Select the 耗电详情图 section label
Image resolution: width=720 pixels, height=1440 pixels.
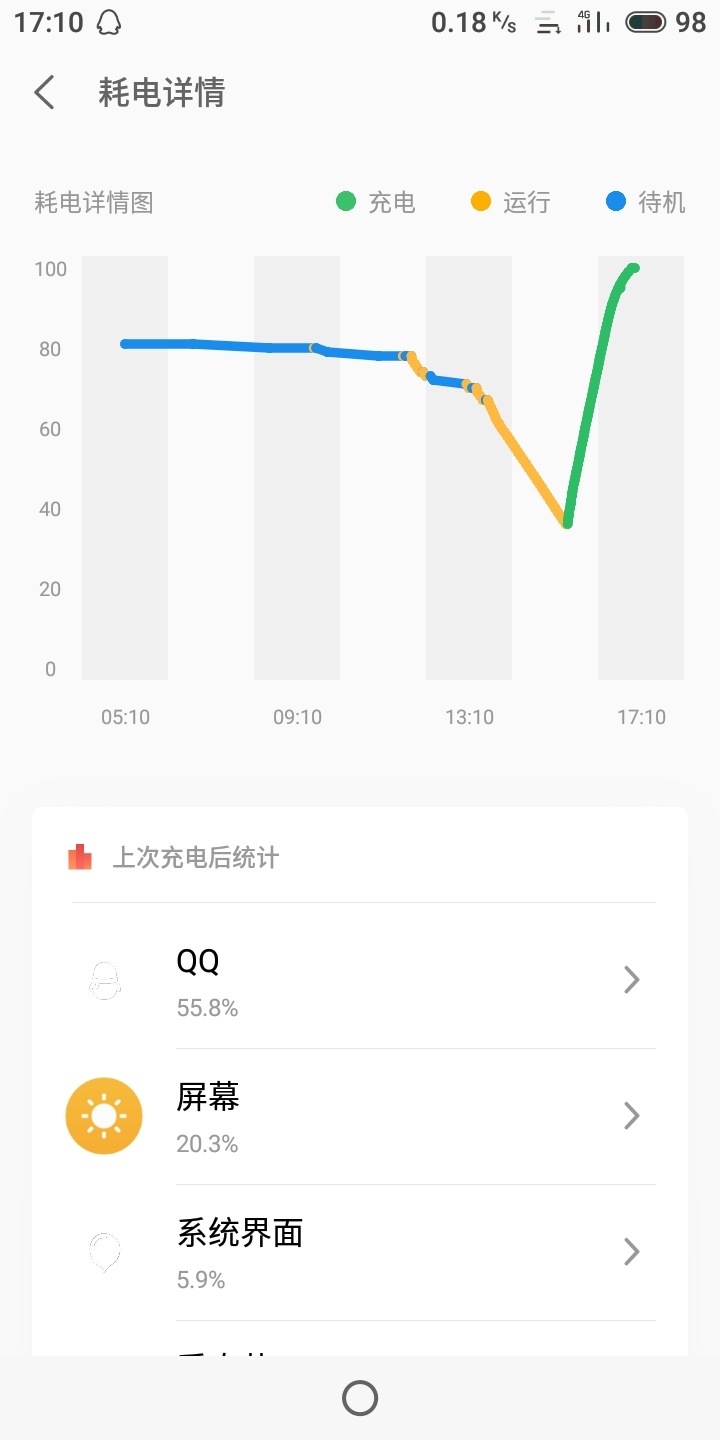coord(94,203)
